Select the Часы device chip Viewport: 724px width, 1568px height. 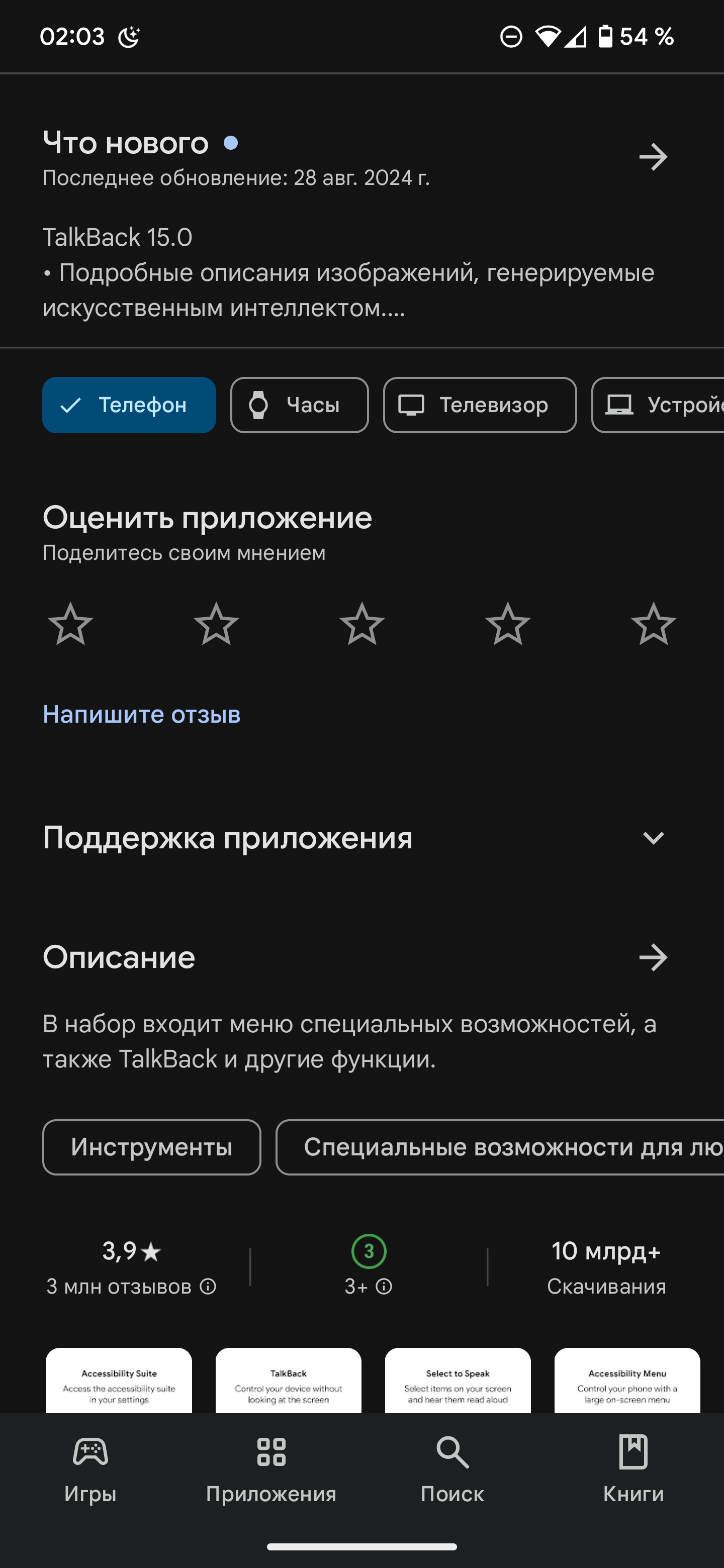(300, 405)
